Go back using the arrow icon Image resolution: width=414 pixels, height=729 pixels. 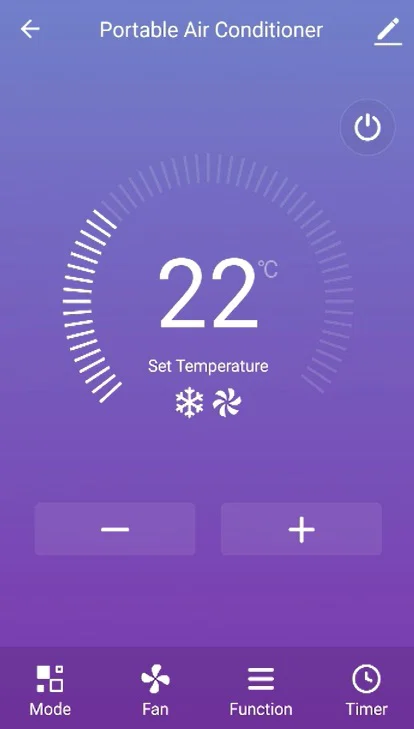(x=30, y=29)
